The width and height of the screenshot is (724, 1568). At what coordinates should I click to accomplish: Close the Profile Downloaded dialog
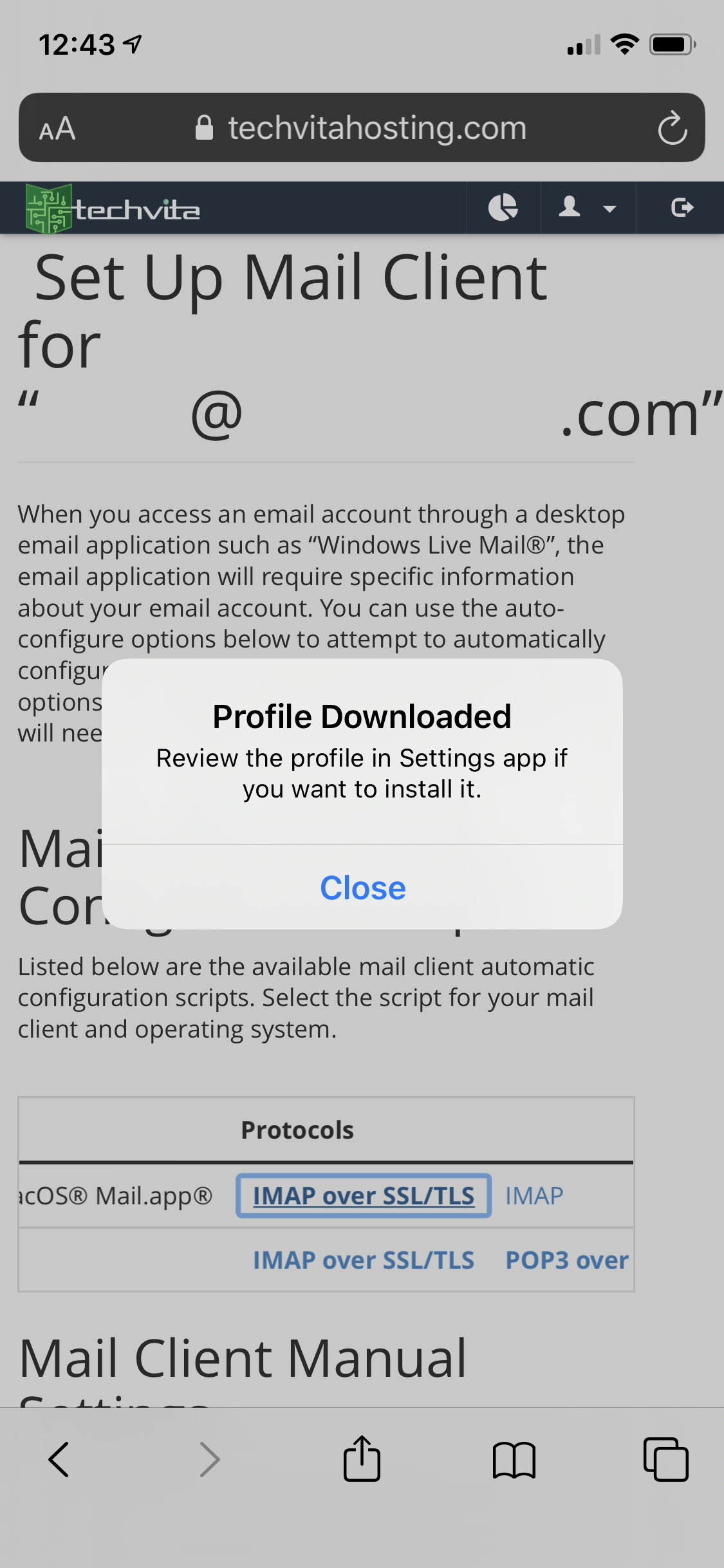362,888
